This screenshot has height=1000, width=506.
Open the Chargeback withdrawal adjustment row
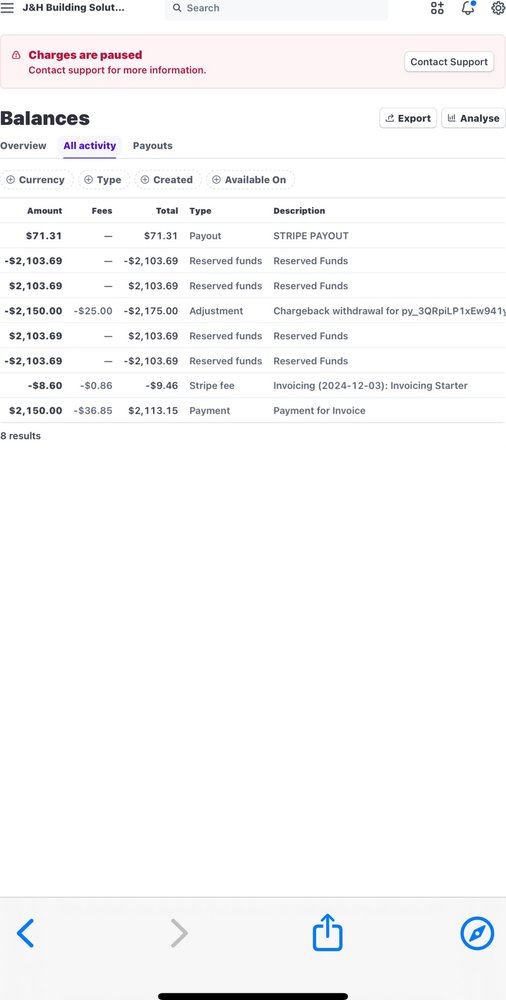253,311
